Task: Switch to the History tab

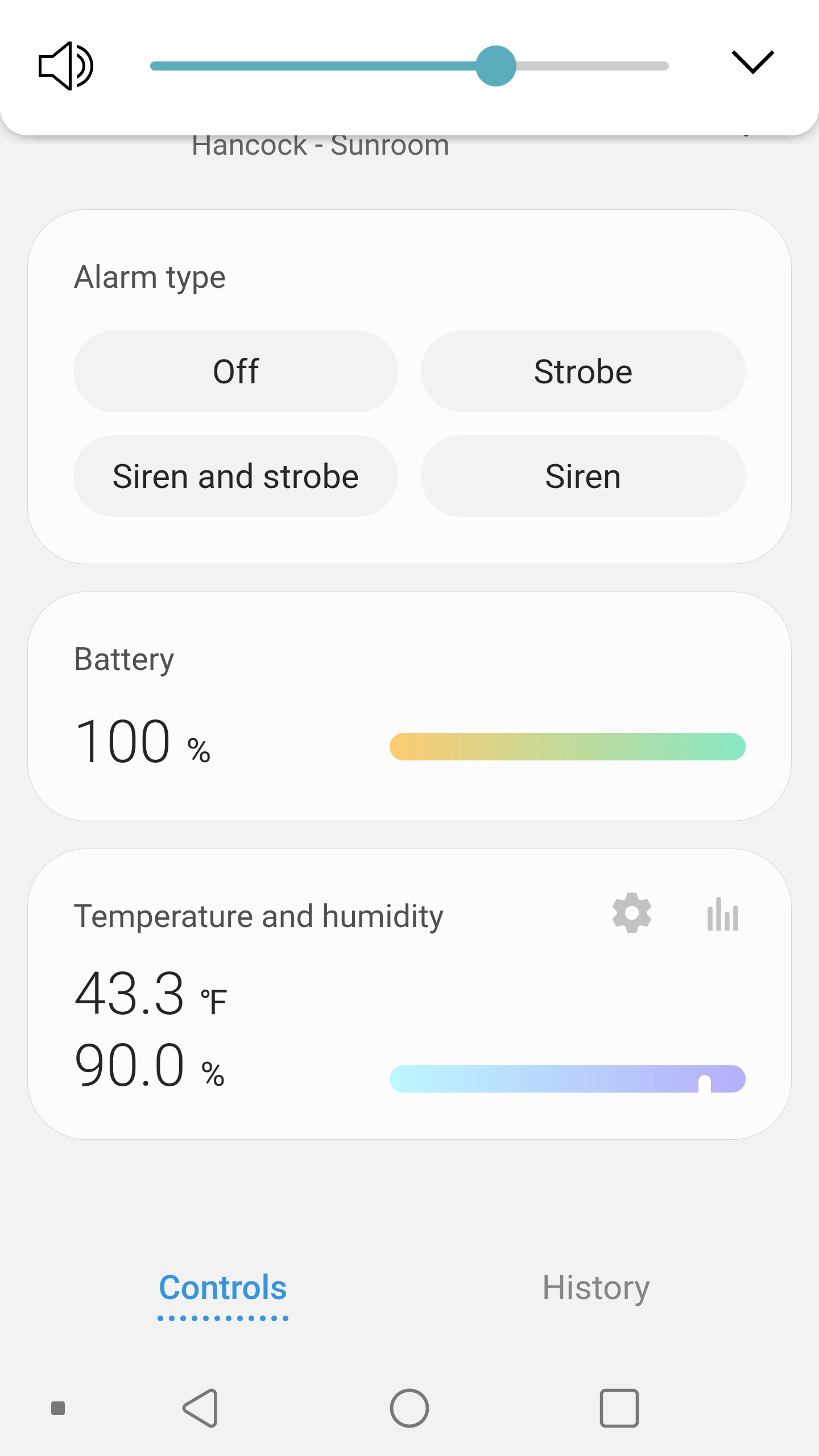Action: pyautogui.click(x=595, y=1287)
